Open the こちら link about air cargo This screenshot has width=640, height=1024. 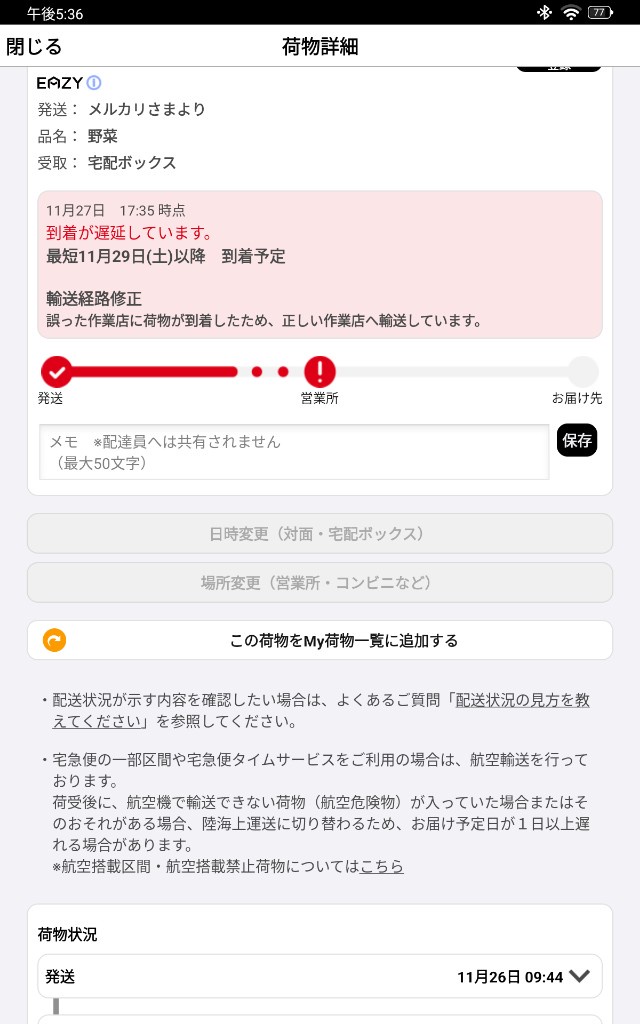[x=382, y=866]
